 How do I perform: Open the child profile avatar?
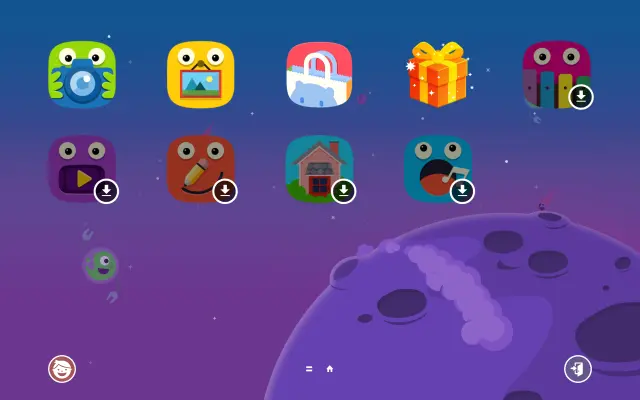click(62, 369)
